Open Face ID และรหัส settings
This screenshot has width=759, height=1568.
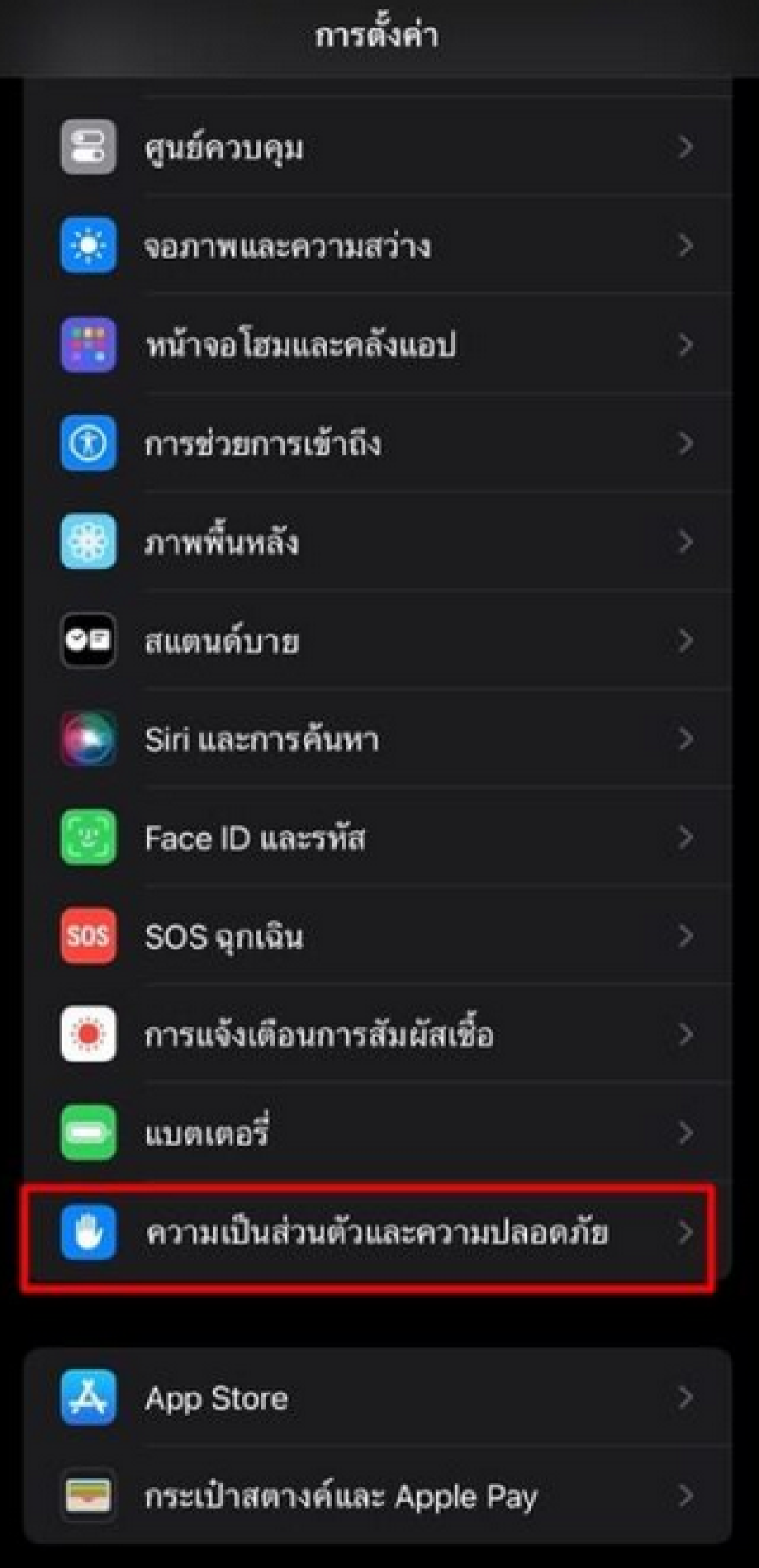pyautogui.click(x=379, y=839)
